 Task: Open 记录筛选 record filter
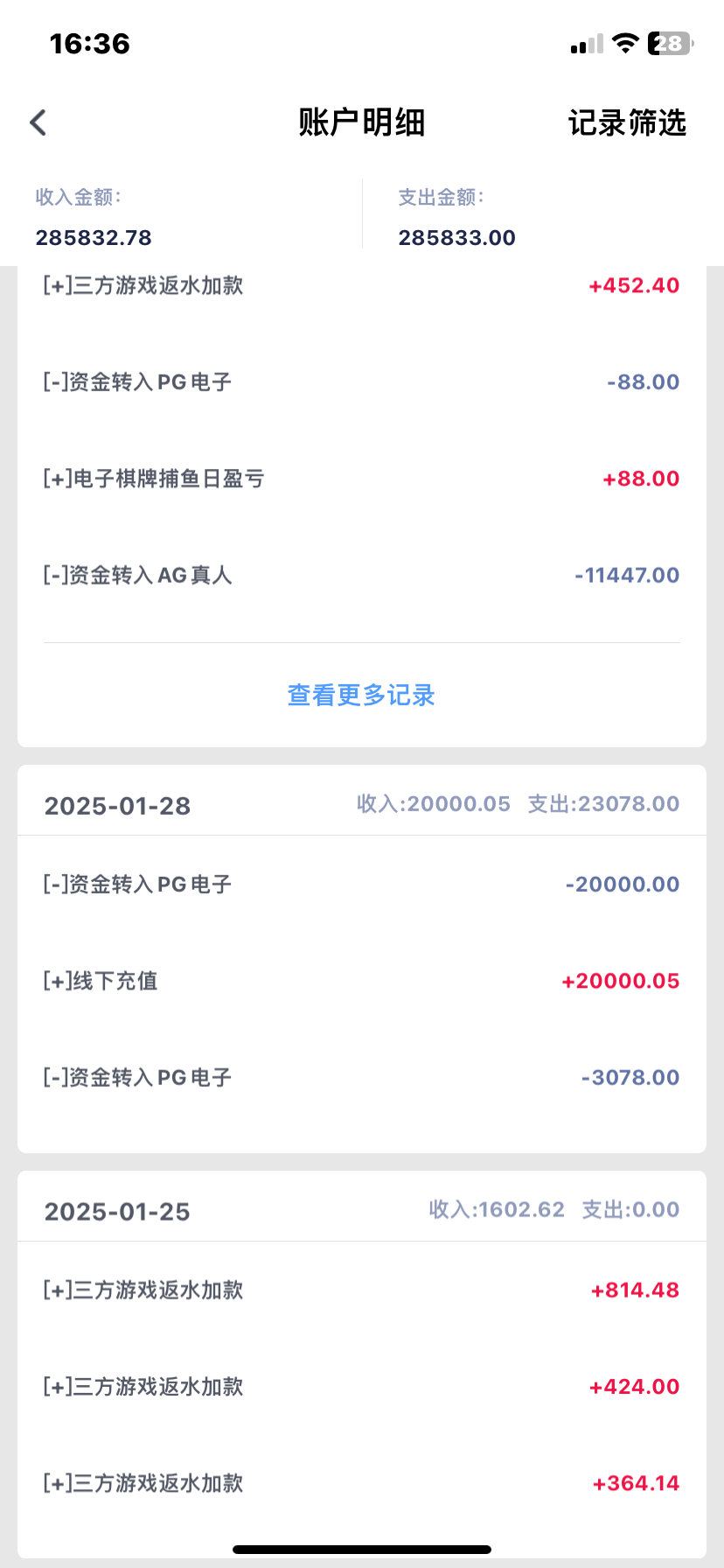(x=627, y=122)
